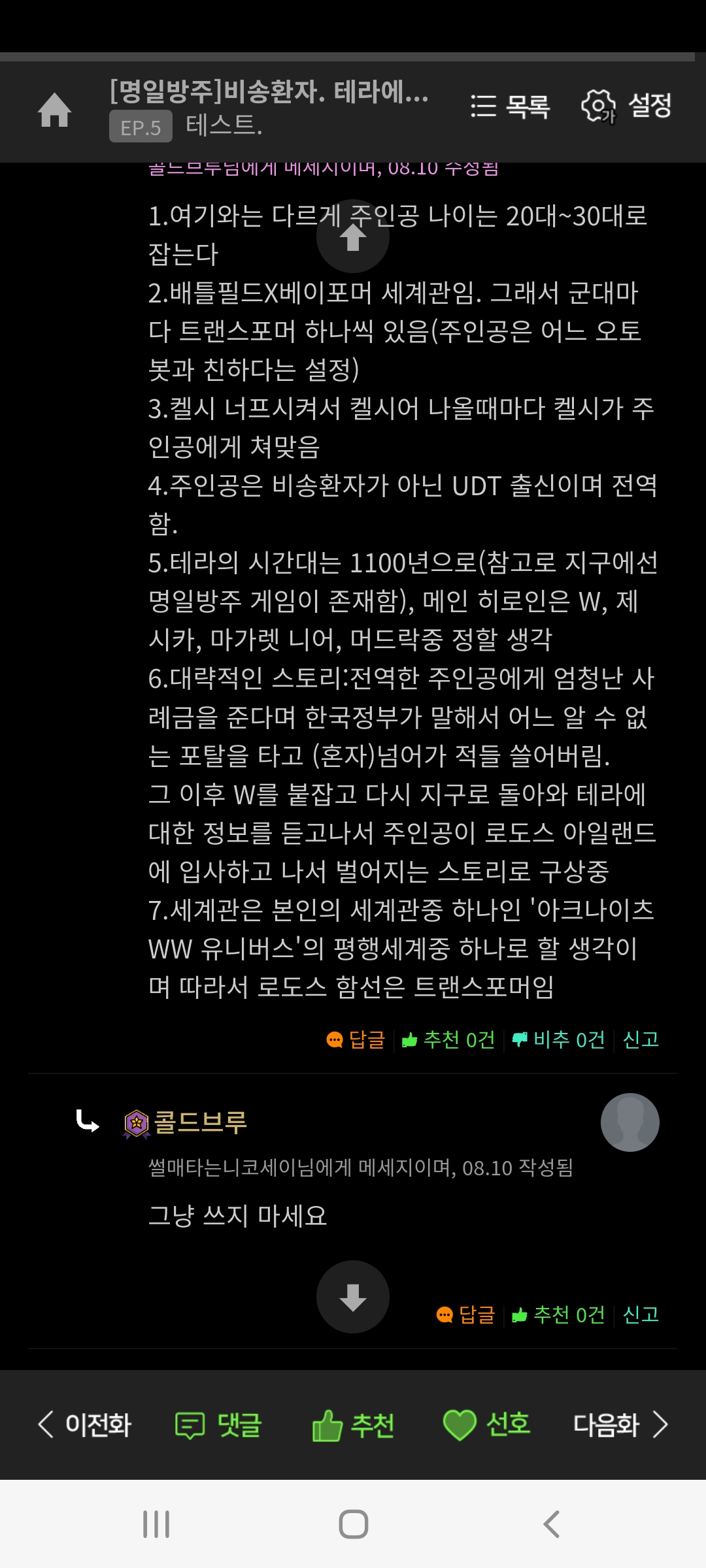This screenshot has width=706, height=1568.
Task: Open the 댓글 comments section
Action: point(218,1425)
